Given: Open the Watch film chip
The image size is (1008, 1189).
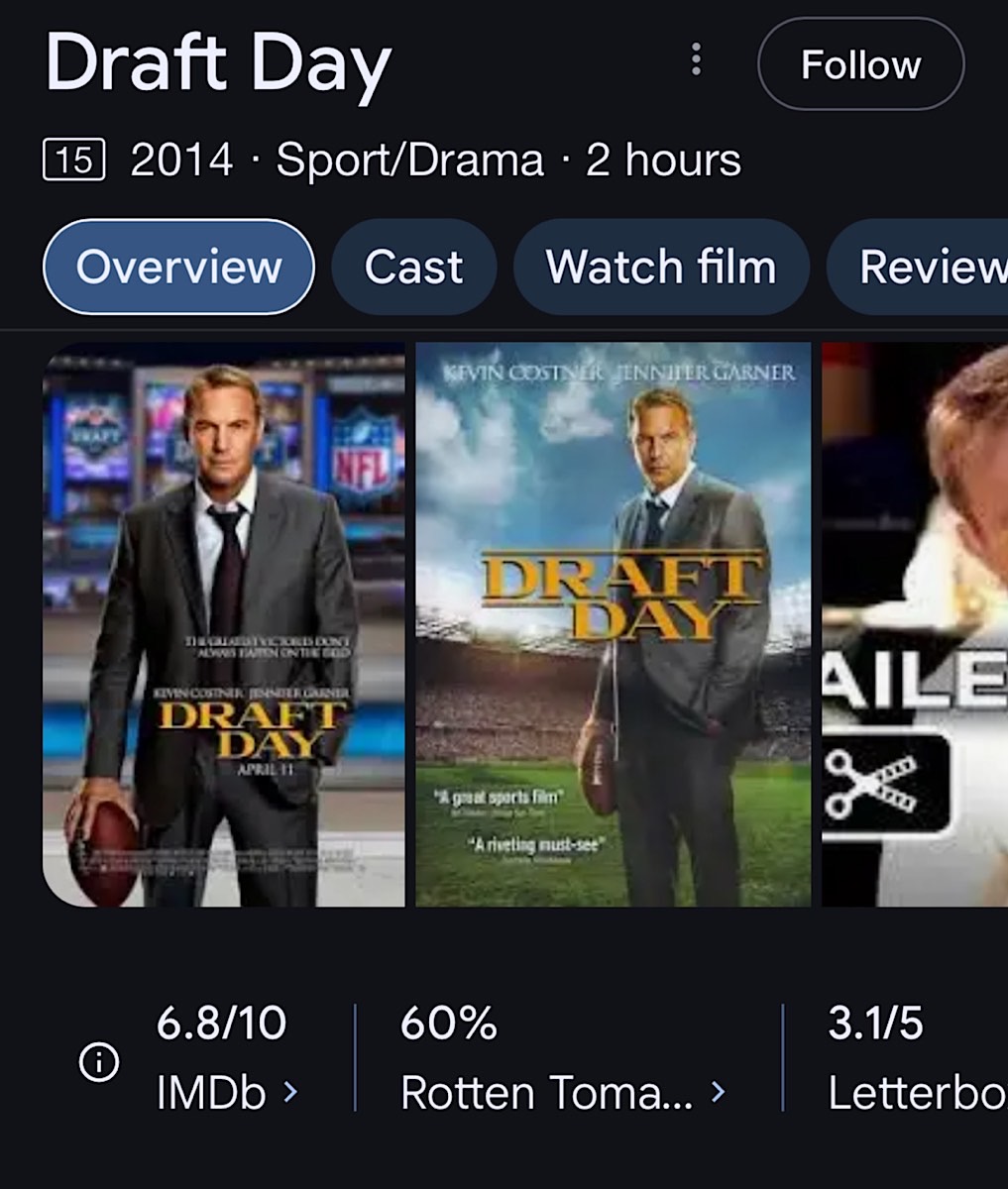Looking at the screenshot, I should pyautogui.click(x=660, y=267).
